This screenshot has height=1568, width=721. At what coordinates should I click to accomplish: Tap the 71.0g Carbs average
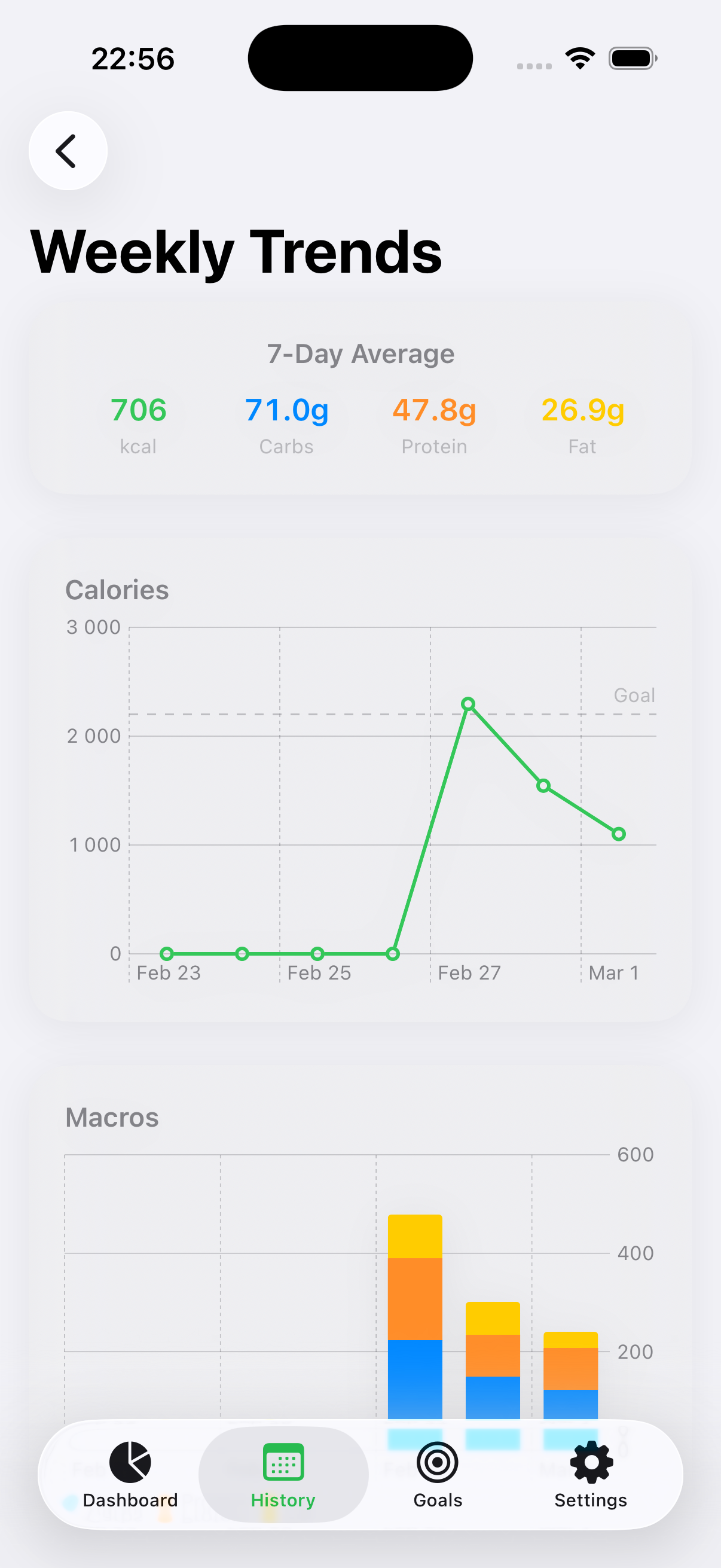click(x=286, y=410)
